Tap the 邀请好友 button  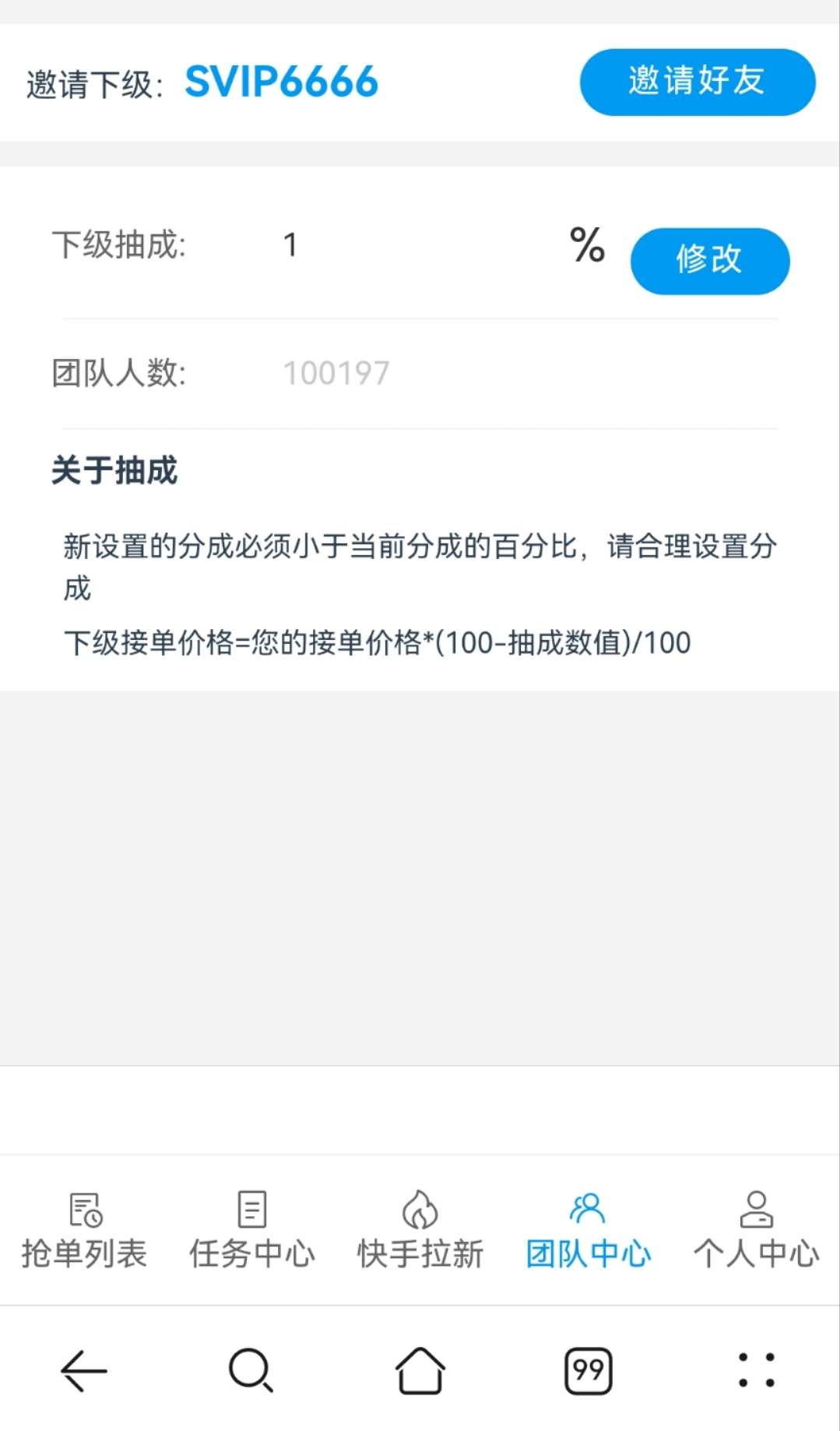(698, 82)
